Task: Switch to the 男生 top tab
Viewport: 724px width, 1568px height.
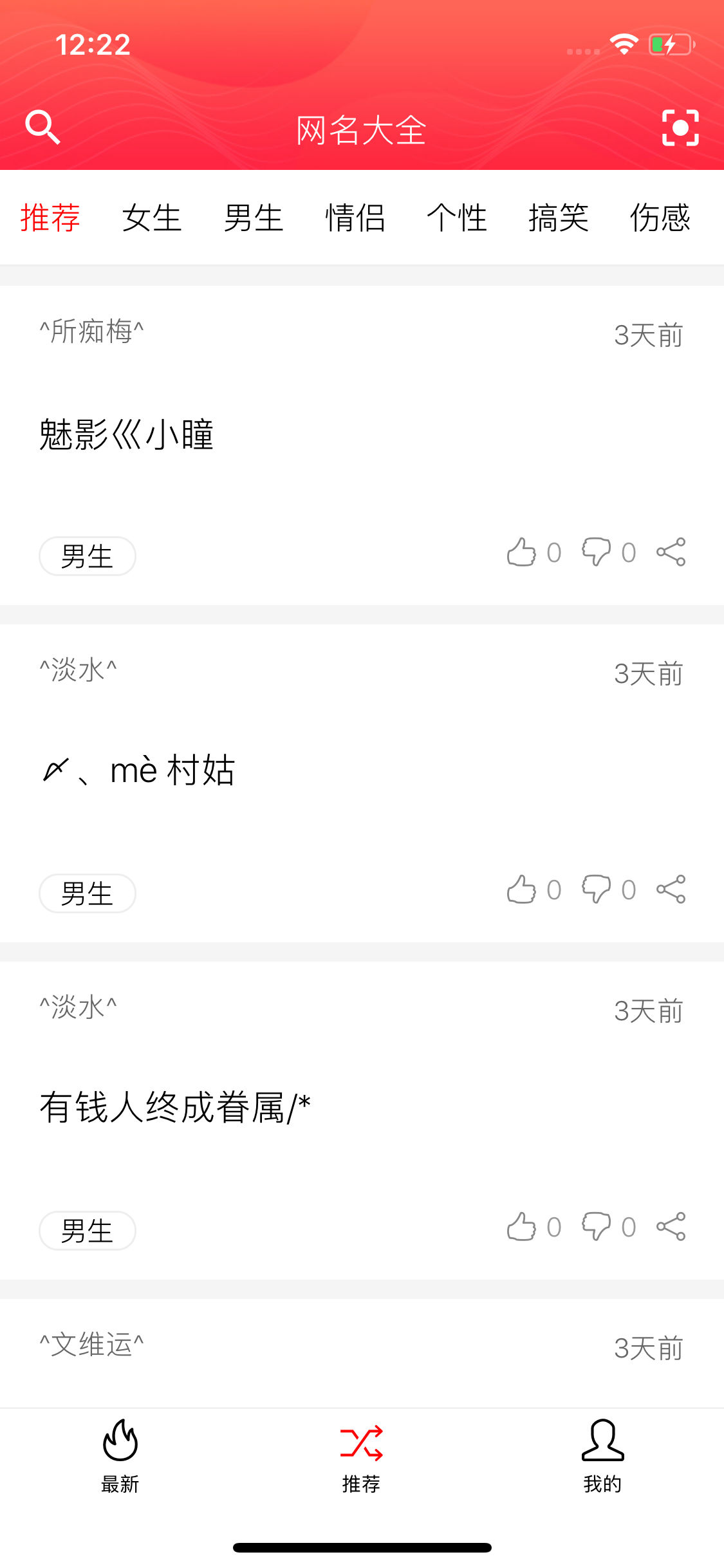Action: click(x=254, y=218)
